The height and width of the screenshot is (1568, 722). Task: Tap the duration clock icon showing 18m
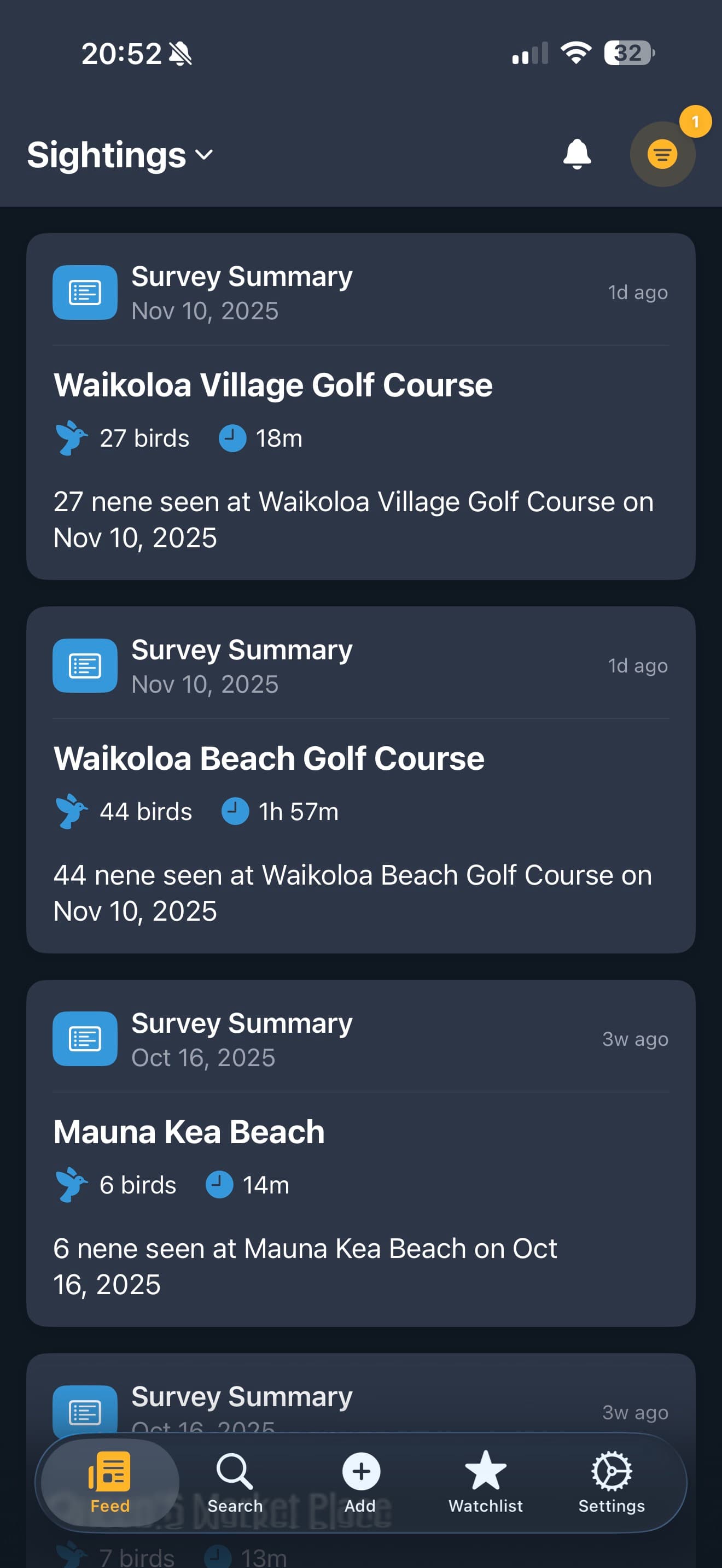232,438
